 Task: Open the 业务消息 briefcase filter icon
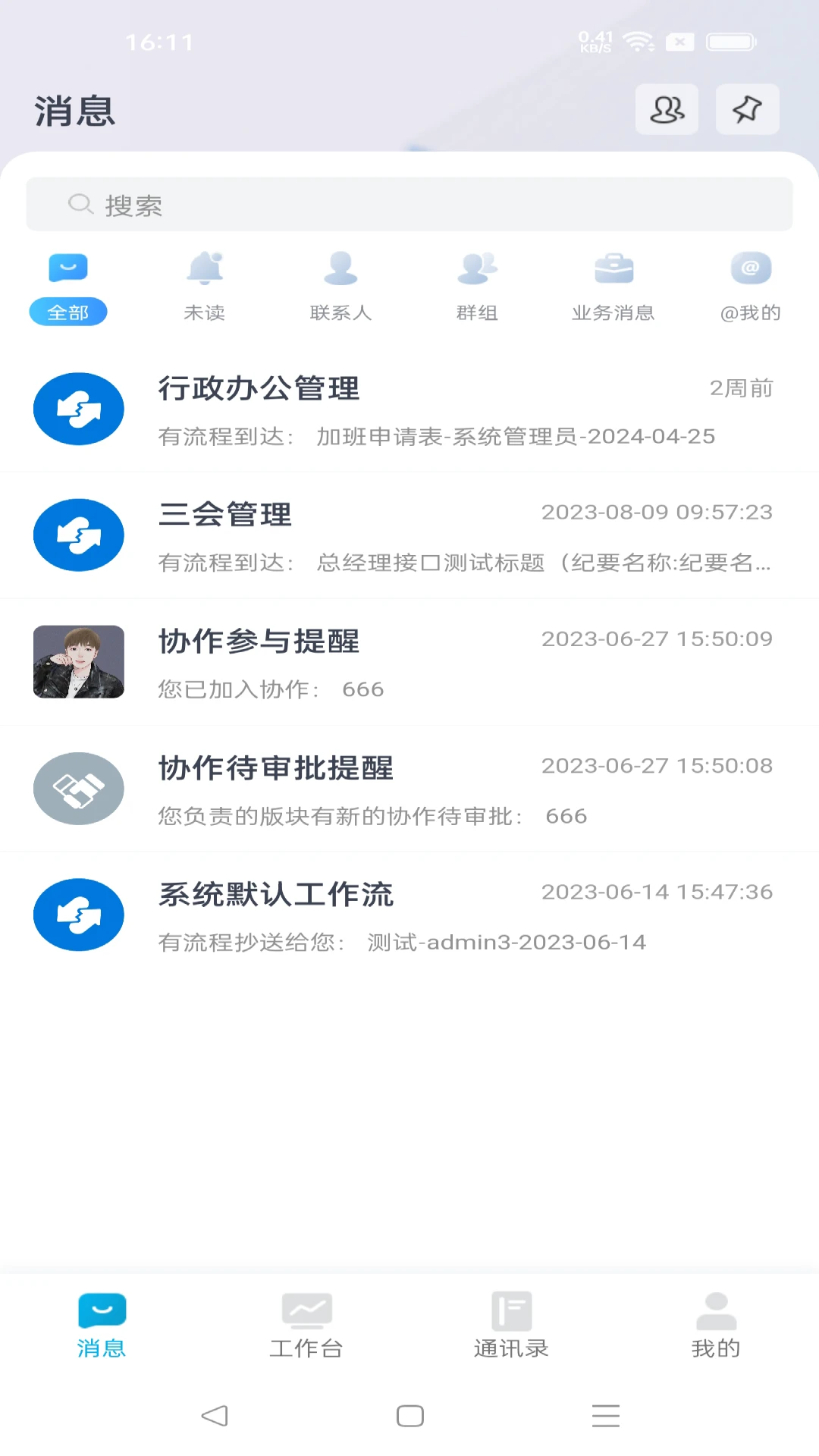click(x=614, y=268)
